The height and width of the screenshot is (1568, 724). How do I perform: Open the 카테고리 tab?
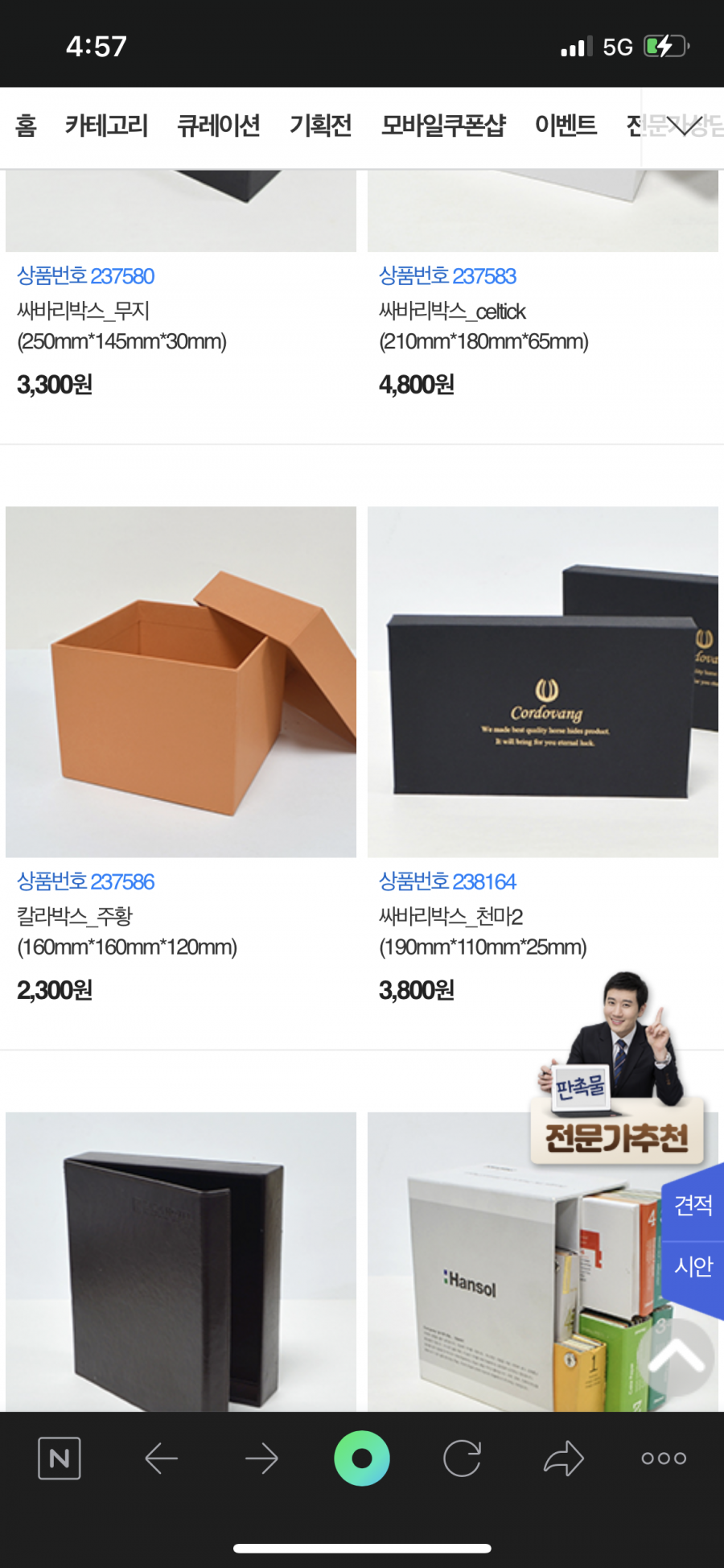[106, 126]
